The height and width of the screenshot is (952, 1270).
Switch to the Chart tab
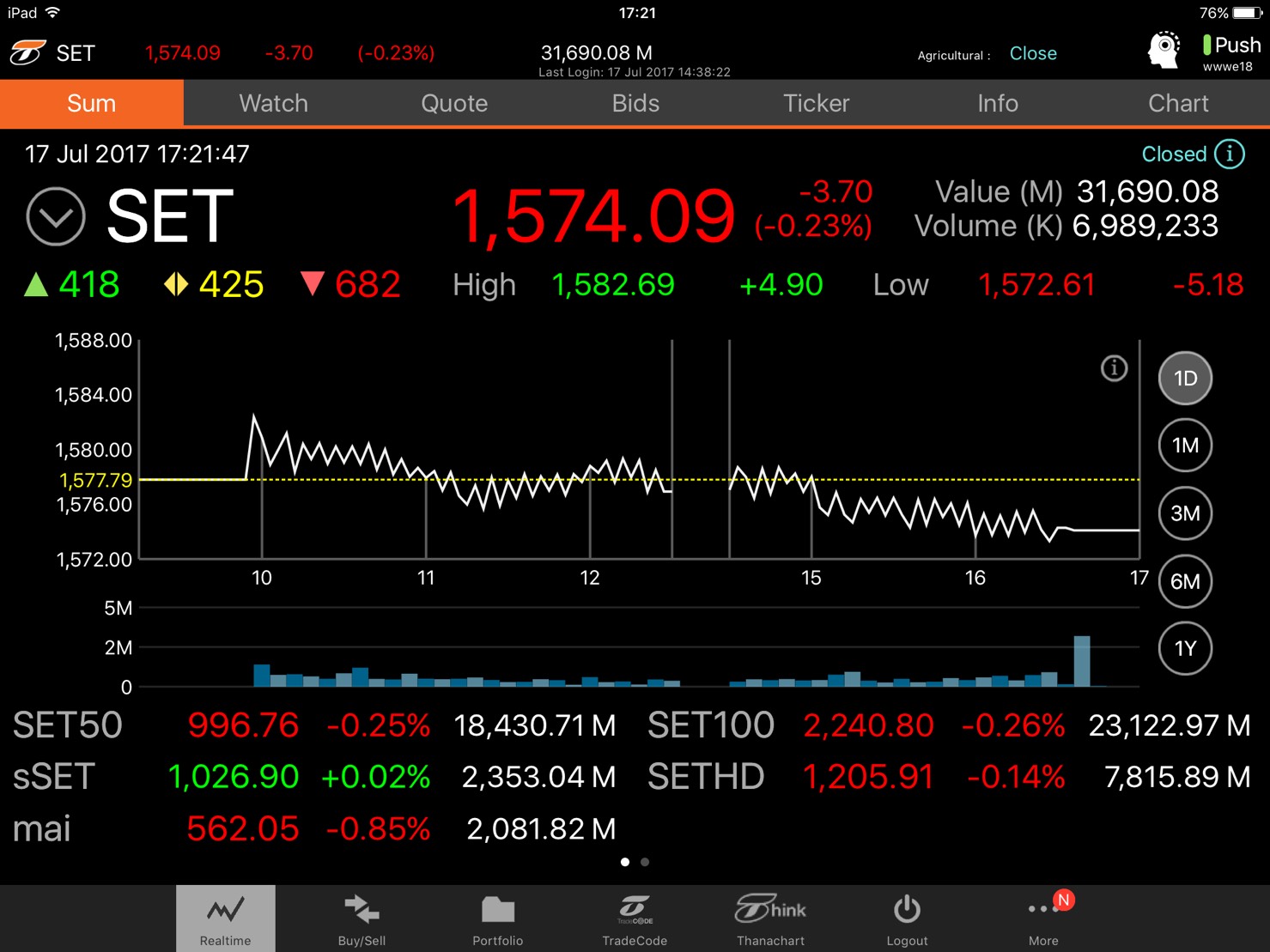coord(1178,103)
